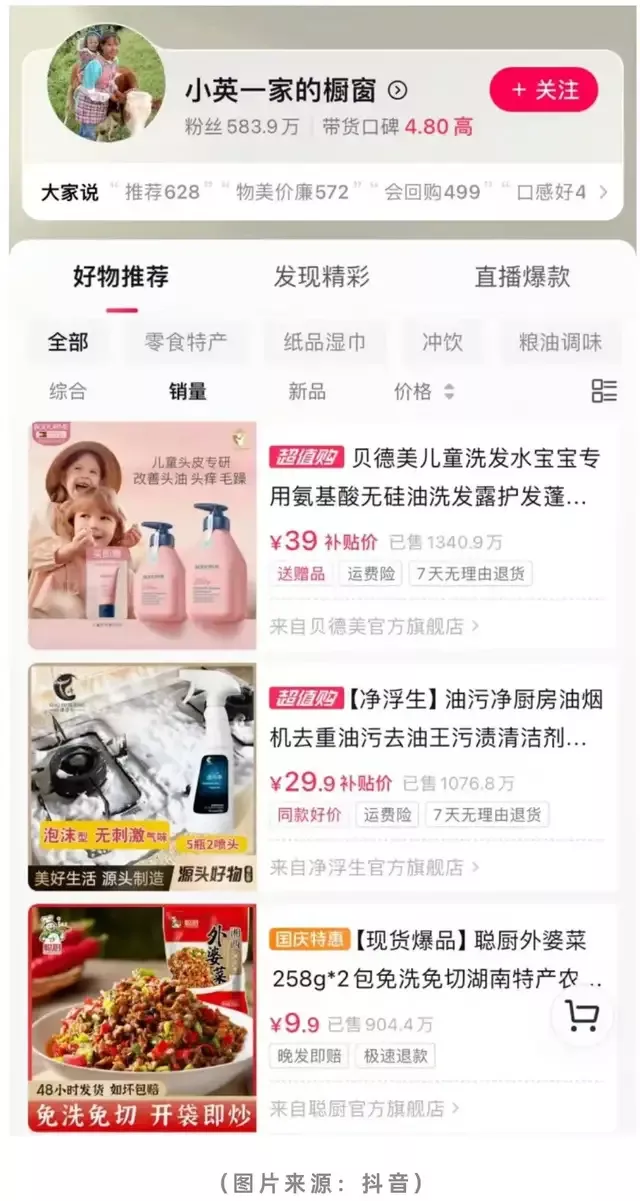Open 贝德美儿童洗发水 product card

(435, 477)
